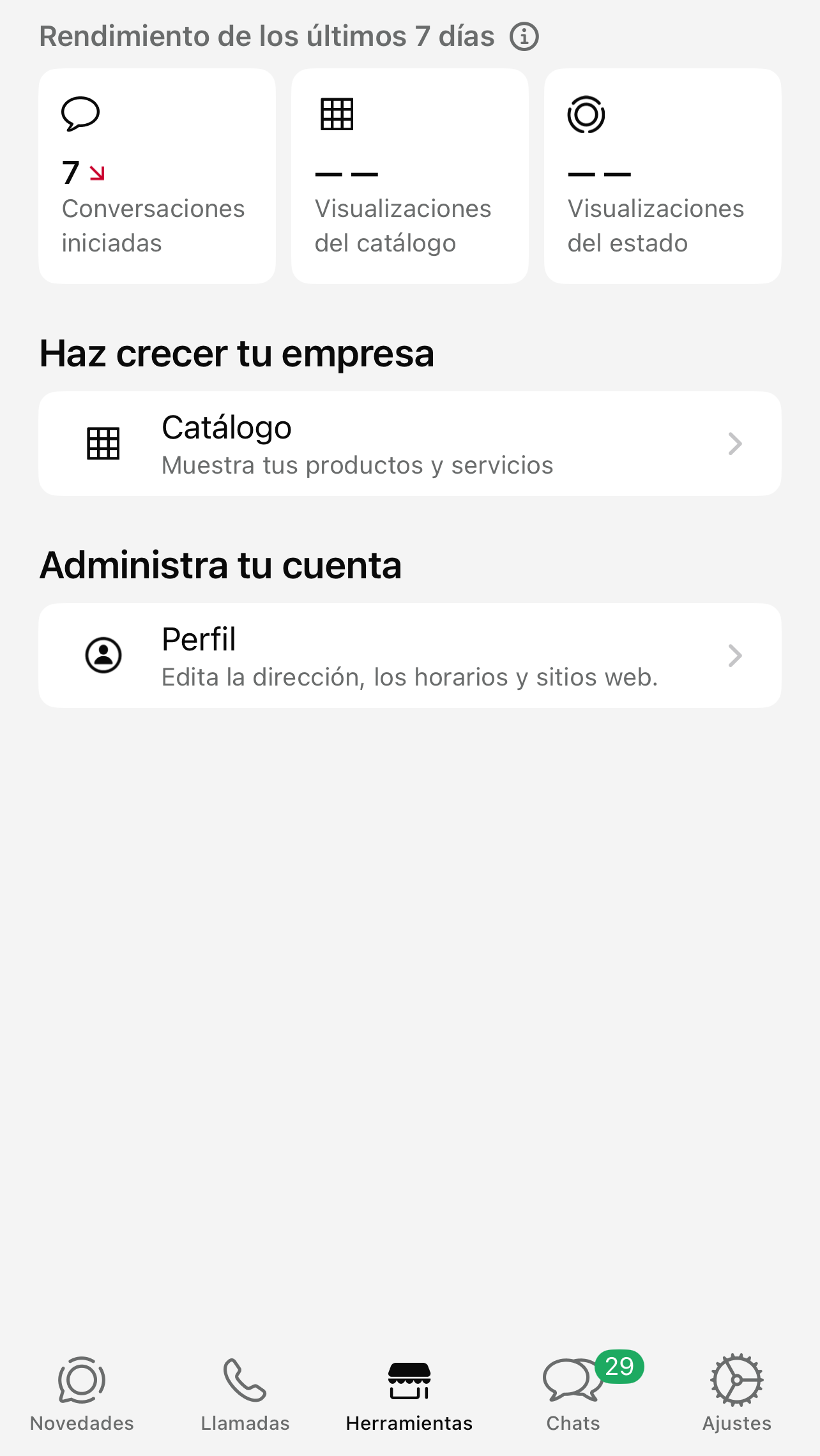Open the Conversaciones iniciadas card
This screenshot has height=1456, width=820.
[157, 176]
